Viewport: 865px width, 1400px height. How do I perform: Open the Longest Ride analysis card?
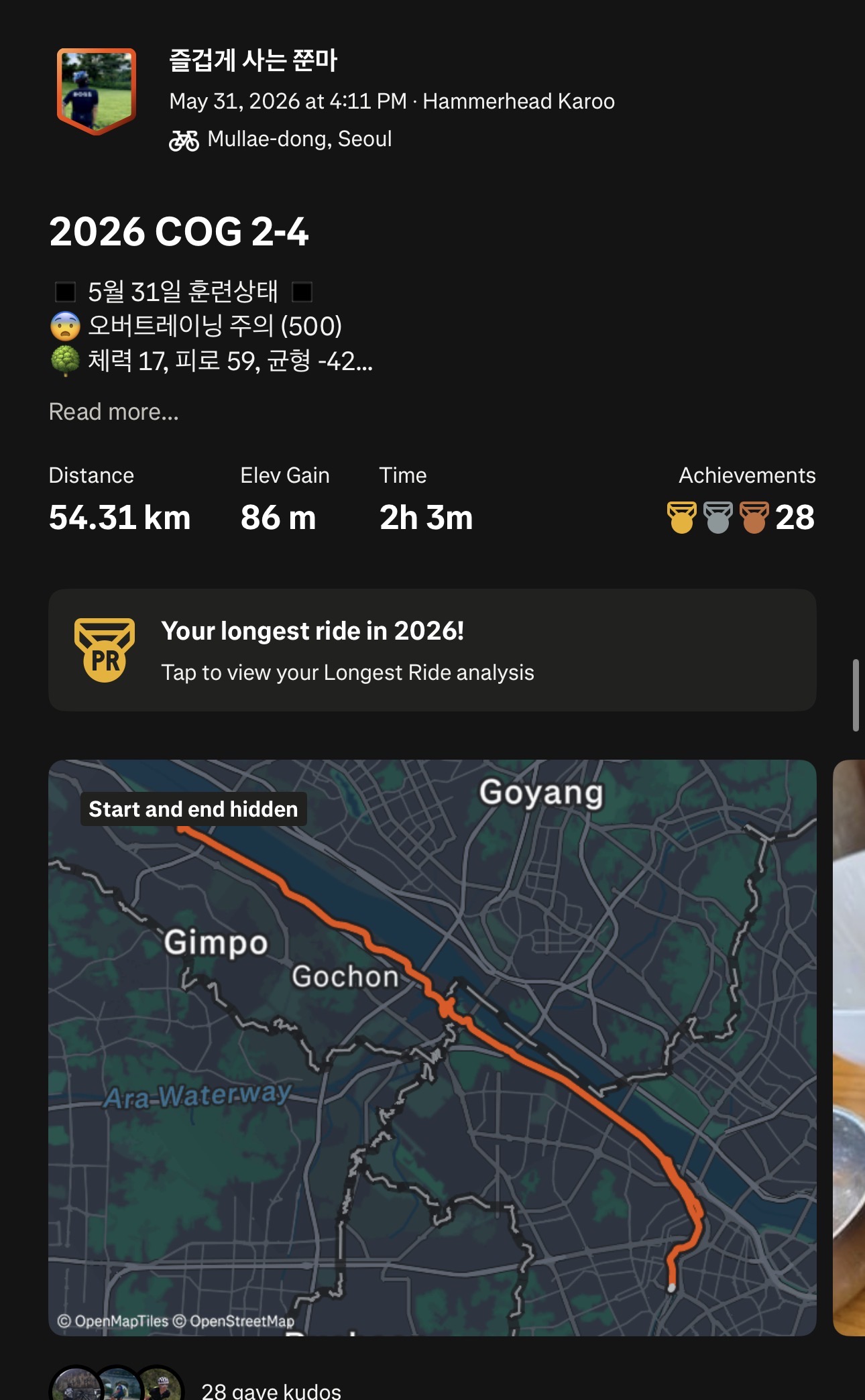tap(432, 650)
